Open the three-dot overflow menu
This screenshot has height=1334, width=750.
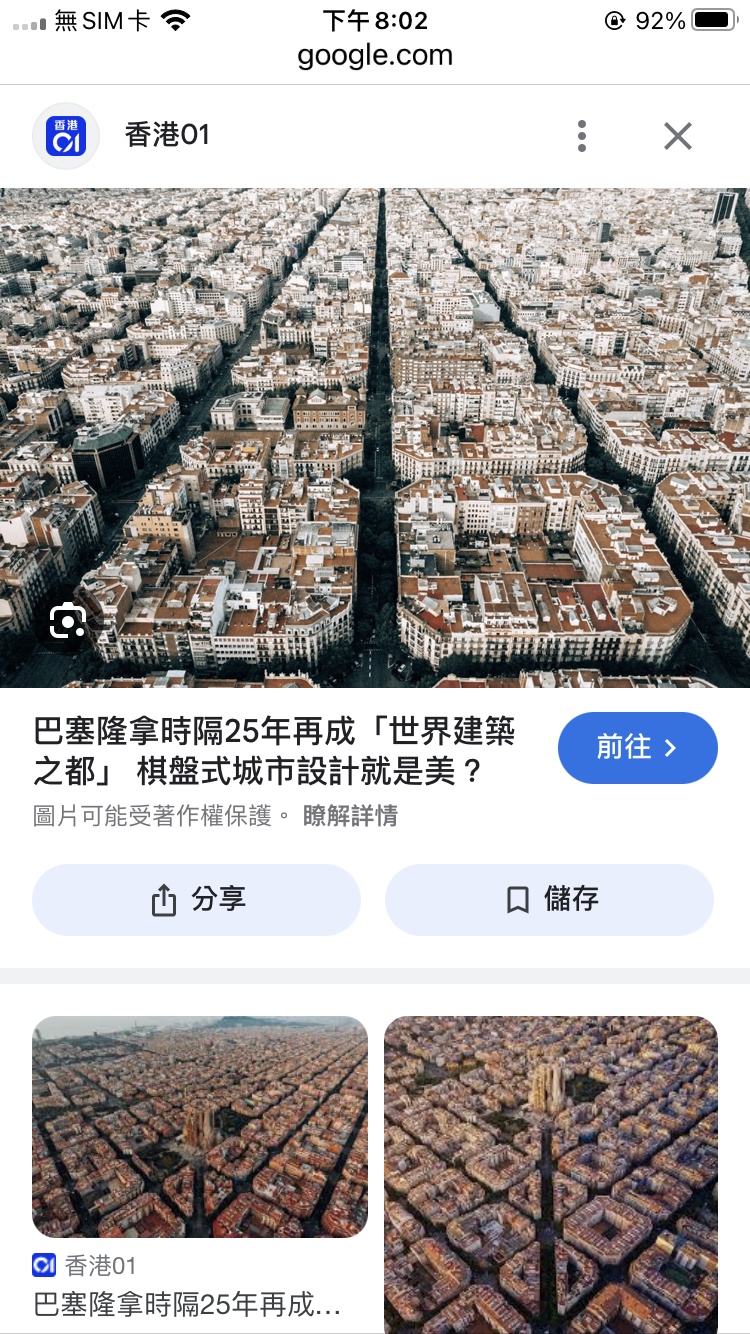point(581,136)
